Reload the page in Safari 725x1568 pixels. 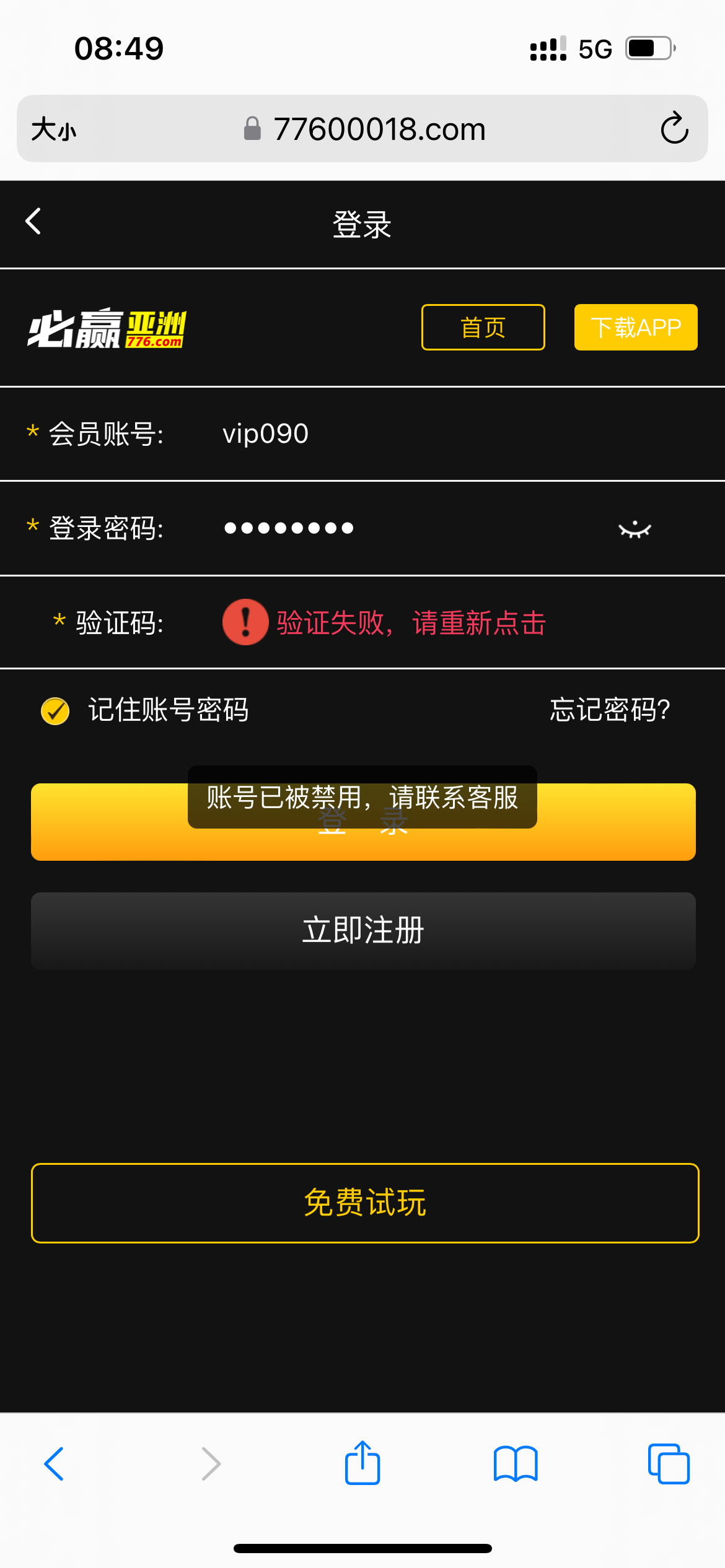(x=674, y=129)
